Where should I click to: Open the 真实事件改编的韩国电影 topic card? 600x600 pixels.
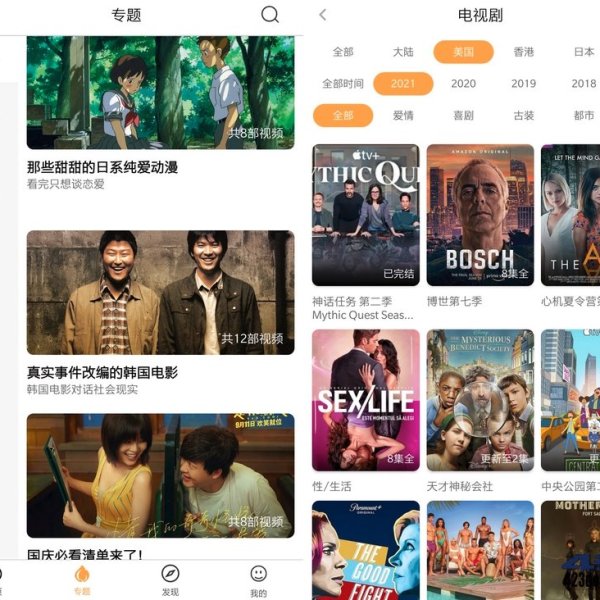[x=160, y=292]
